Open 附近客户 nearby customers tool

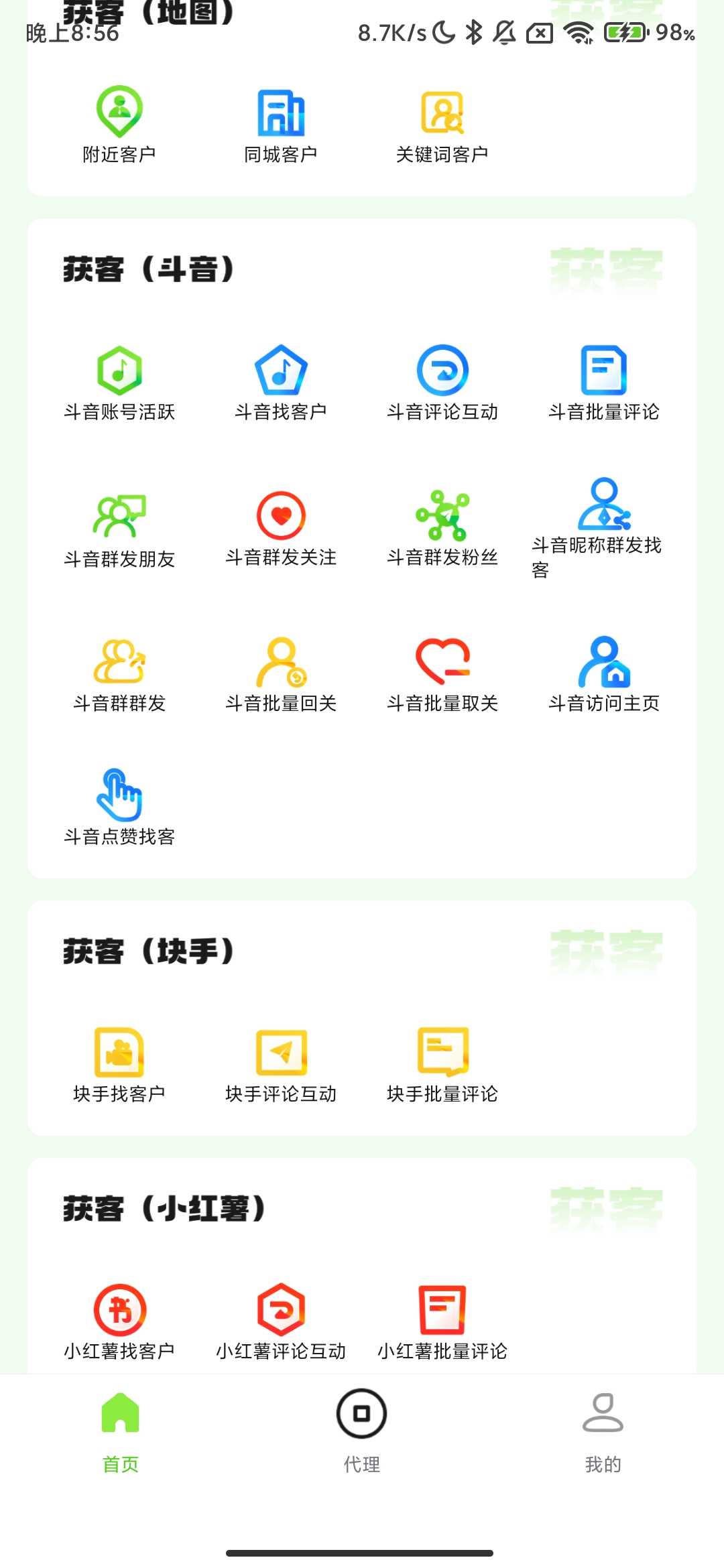118,124
